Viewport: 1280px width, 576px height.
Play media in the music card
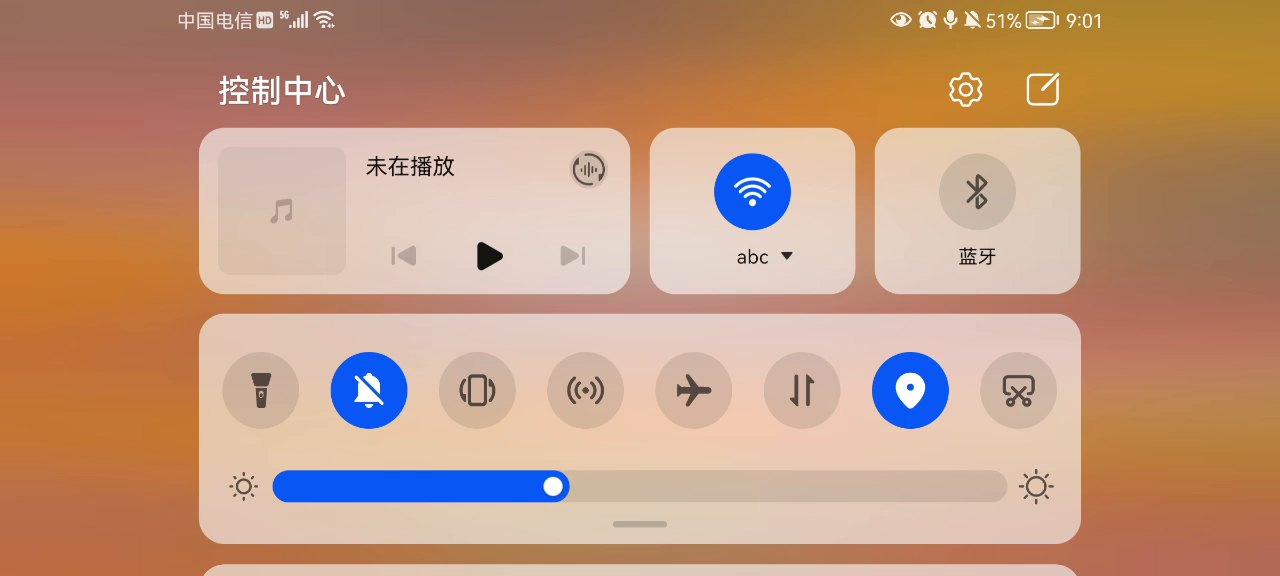tap(489, 256)
